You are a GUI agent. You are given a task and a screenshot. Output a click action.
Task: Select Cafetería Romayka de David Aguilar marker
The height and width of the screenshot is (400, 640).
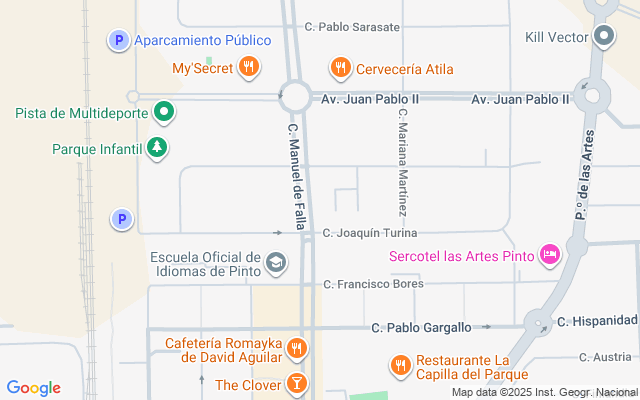tap(296, 349)
